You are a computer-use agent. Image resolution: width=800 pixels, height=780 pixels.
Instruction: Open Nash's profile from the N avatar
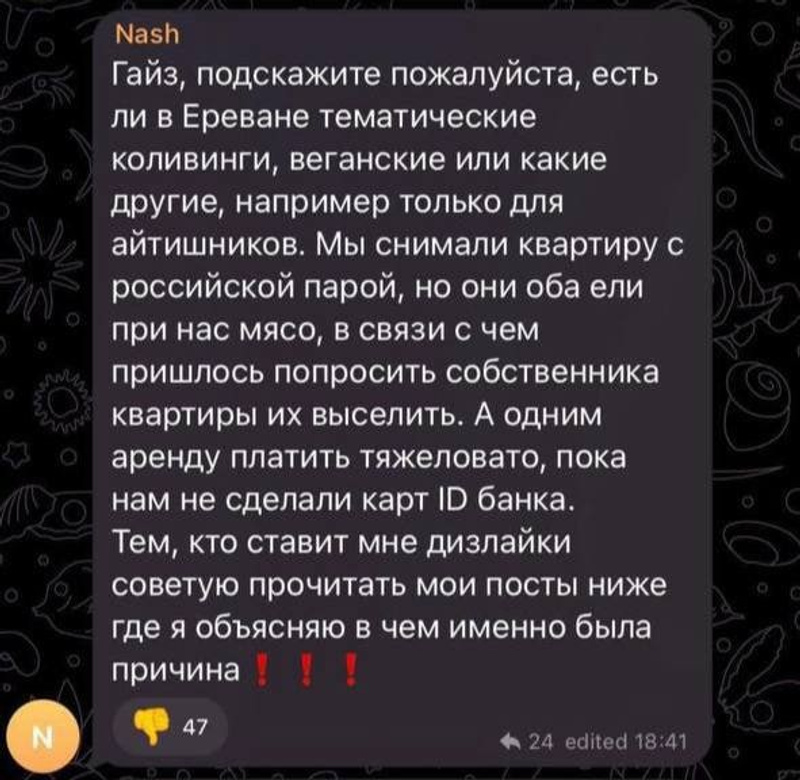pyautogui.click(x=41, y=740)
